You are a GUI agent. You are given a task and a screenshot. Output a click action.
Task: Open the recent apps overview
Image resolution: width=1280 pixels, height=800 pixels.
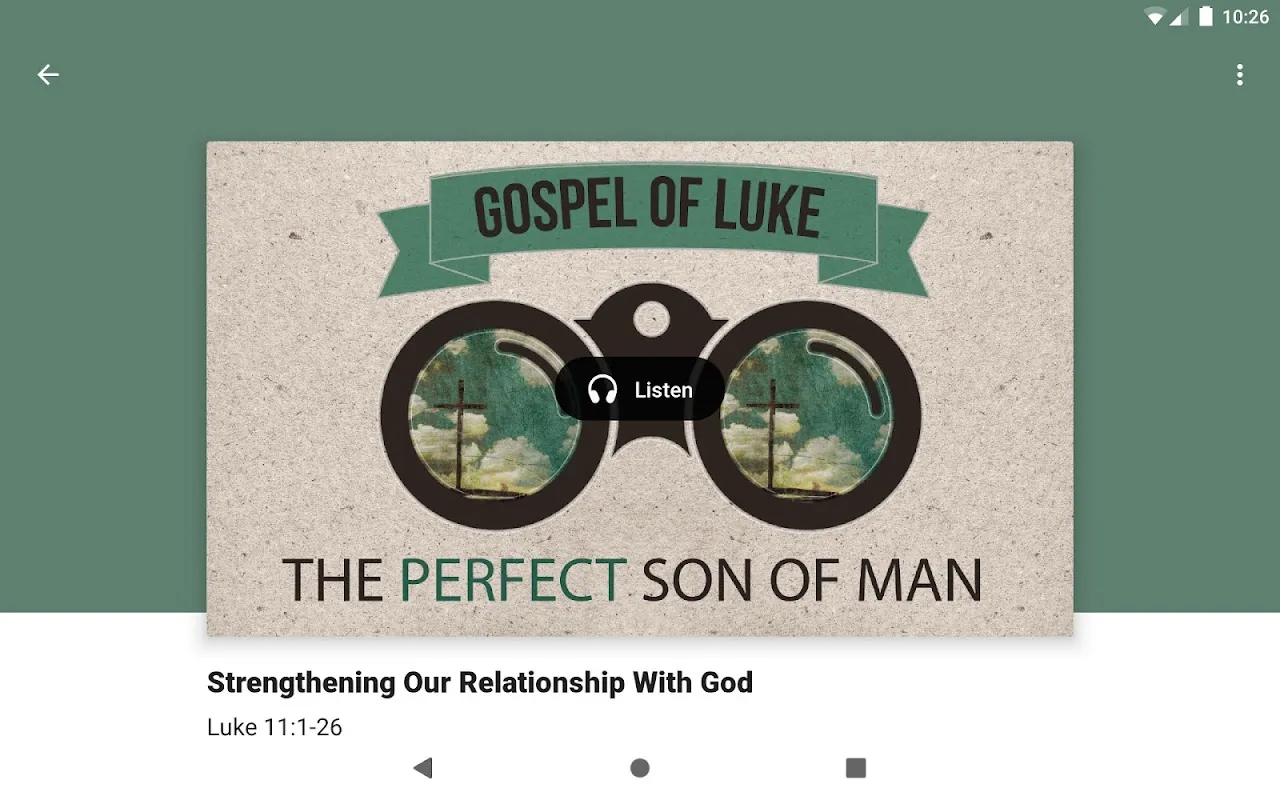(x=855, y=768)
